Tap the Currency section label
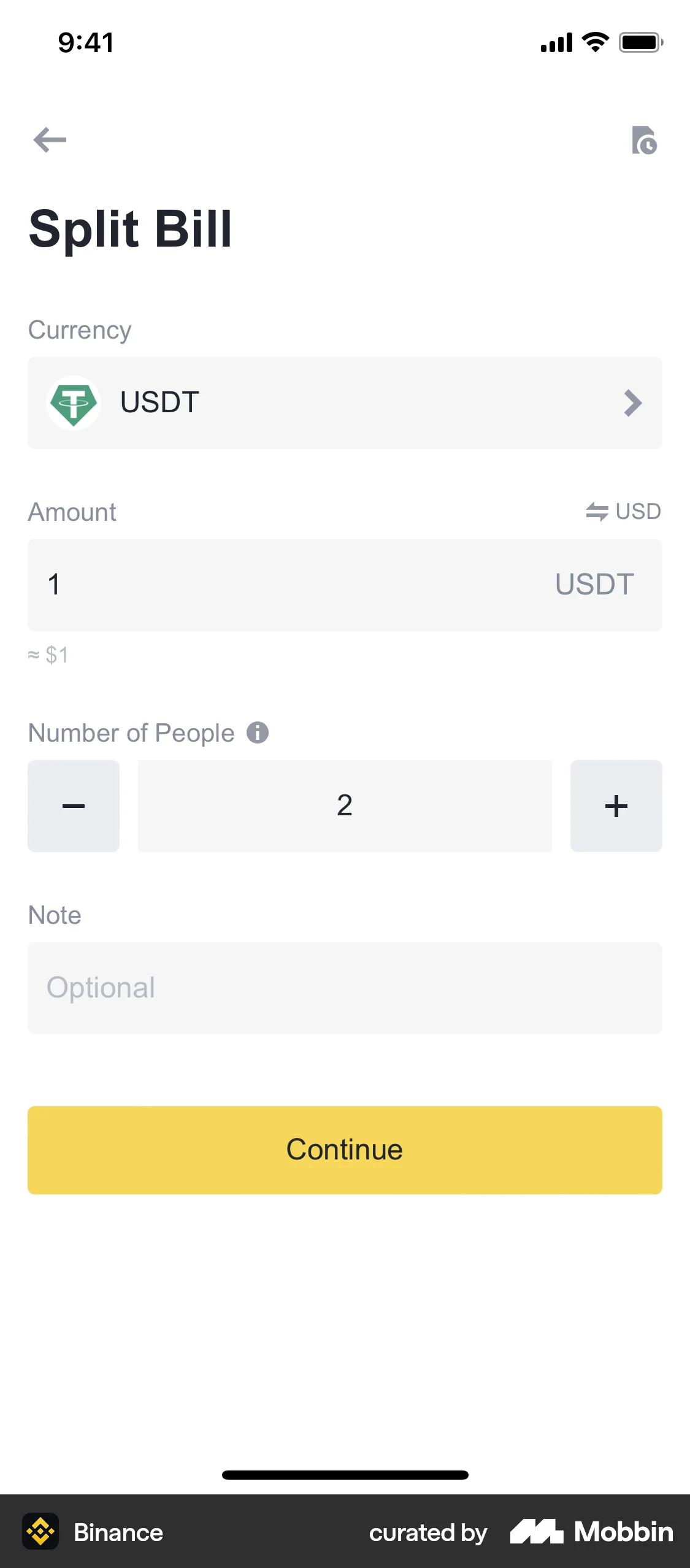The height and width of the screenshot is (1568, 690). point(79,329)
